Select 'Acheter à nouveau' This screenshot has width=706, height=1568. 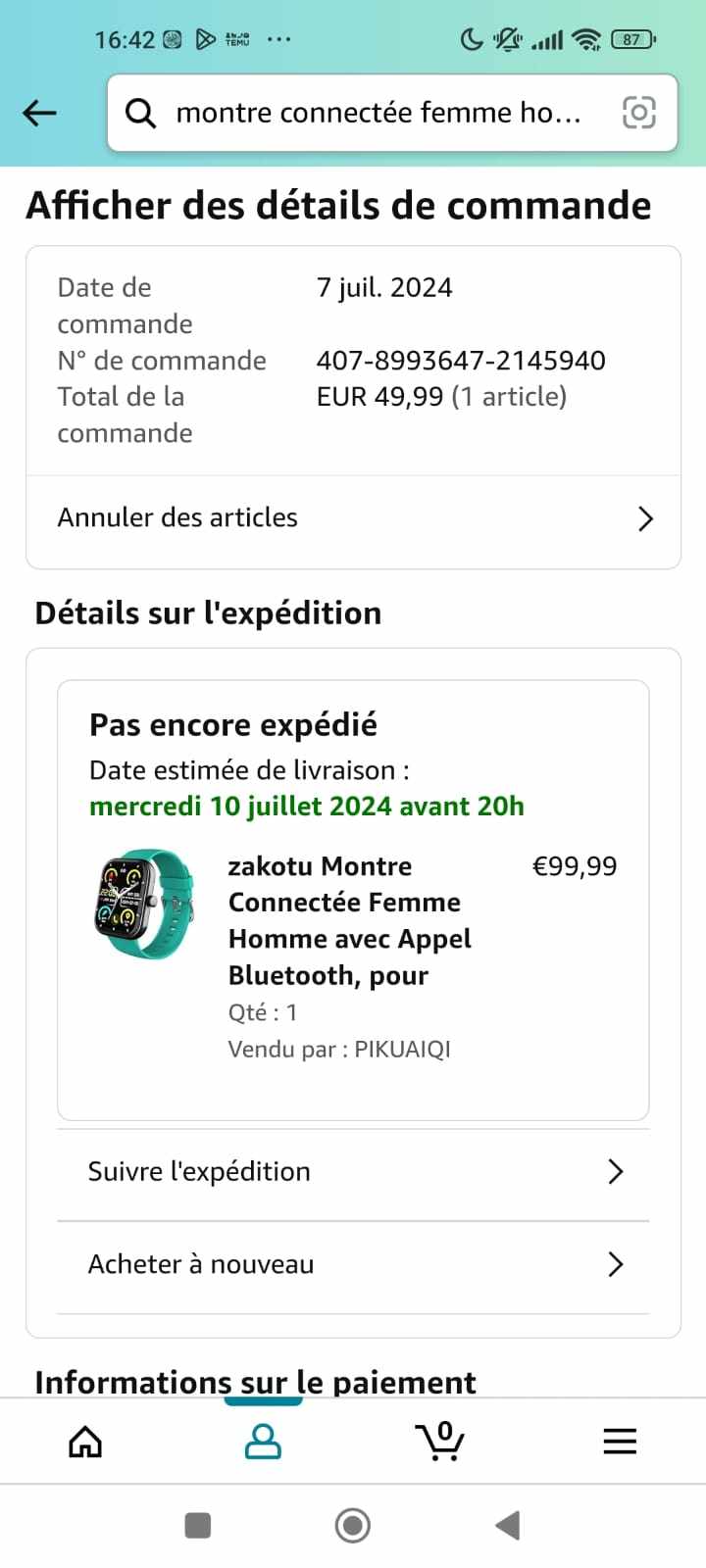coord(353,1265)
